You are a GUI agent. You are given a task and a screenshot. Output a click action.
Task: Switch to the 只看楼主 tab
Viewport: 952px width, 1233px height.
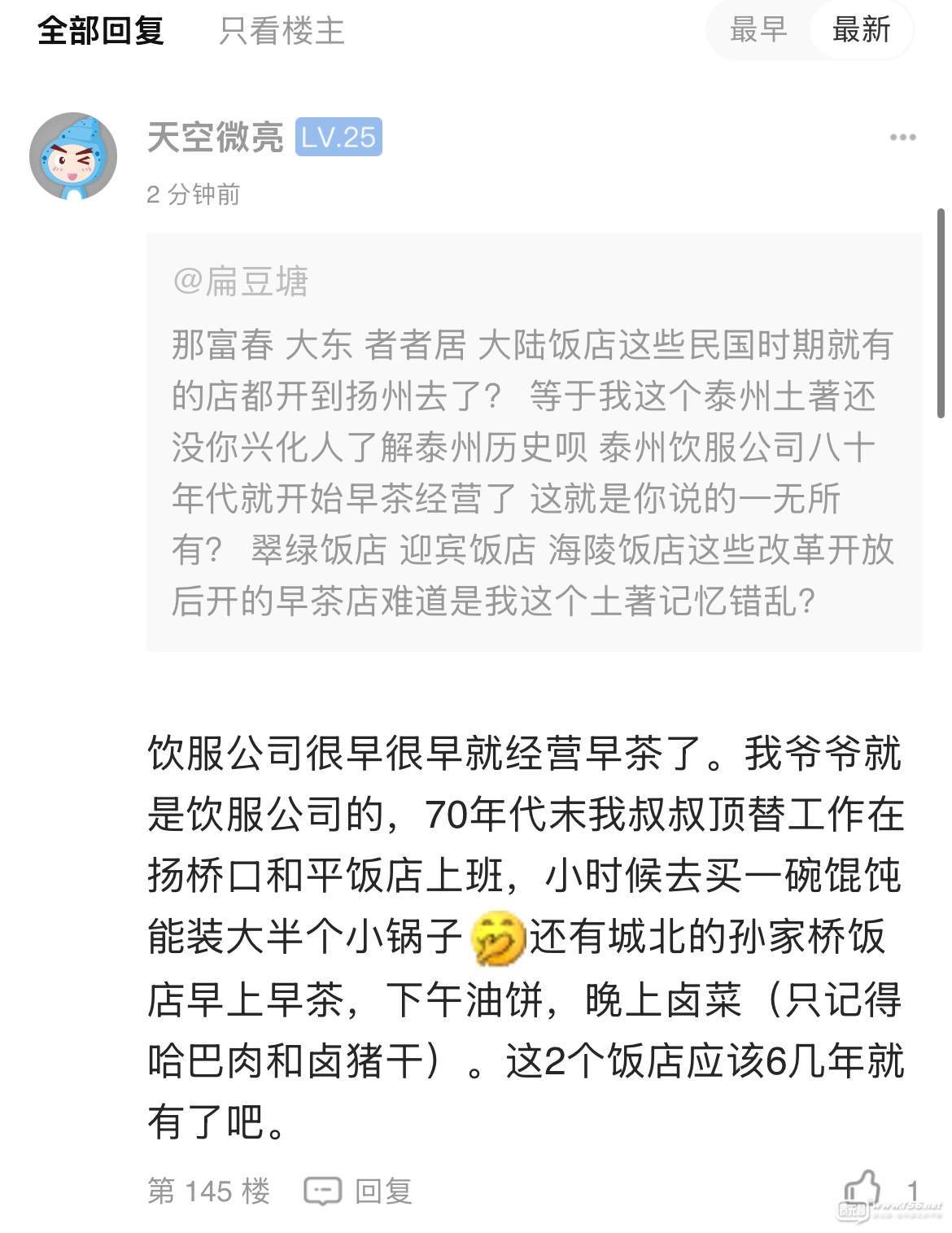click(x=282, y=31)
